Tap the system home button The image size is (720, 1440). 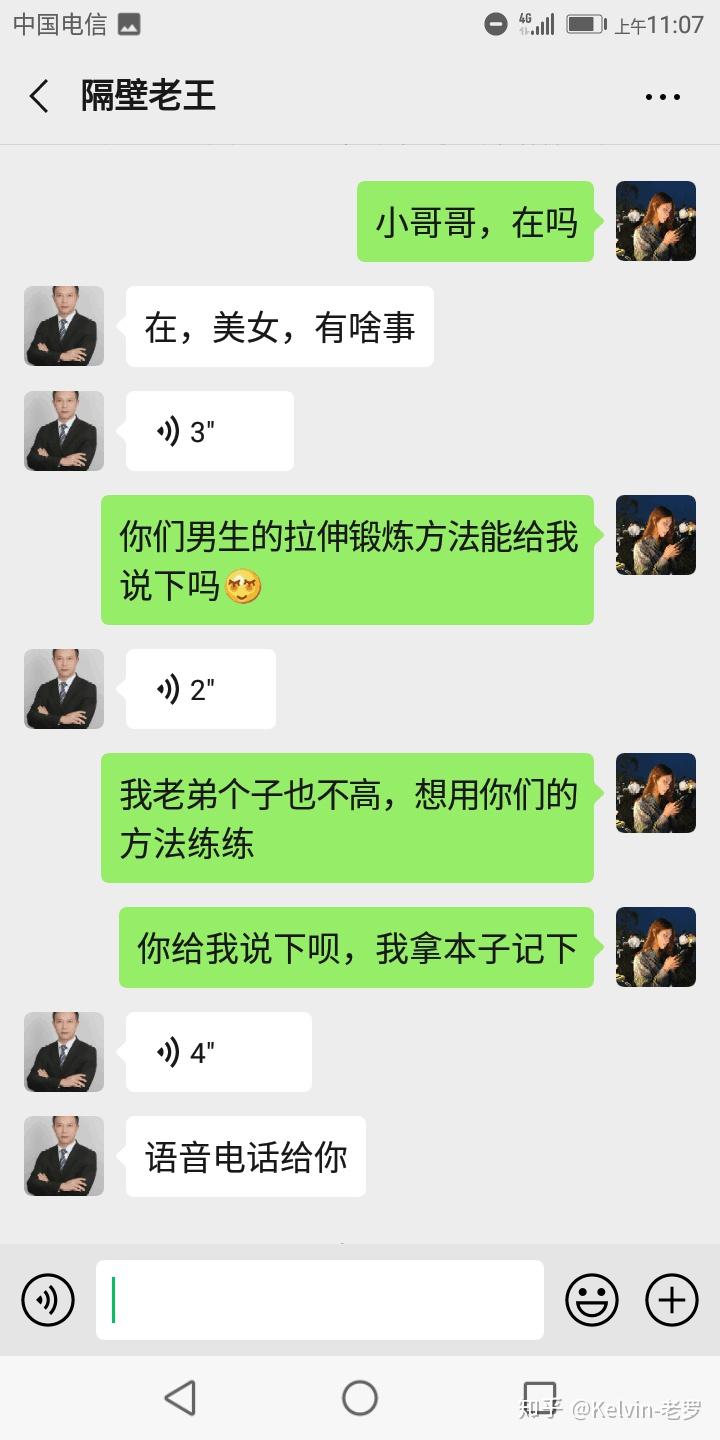(360, 1398)
